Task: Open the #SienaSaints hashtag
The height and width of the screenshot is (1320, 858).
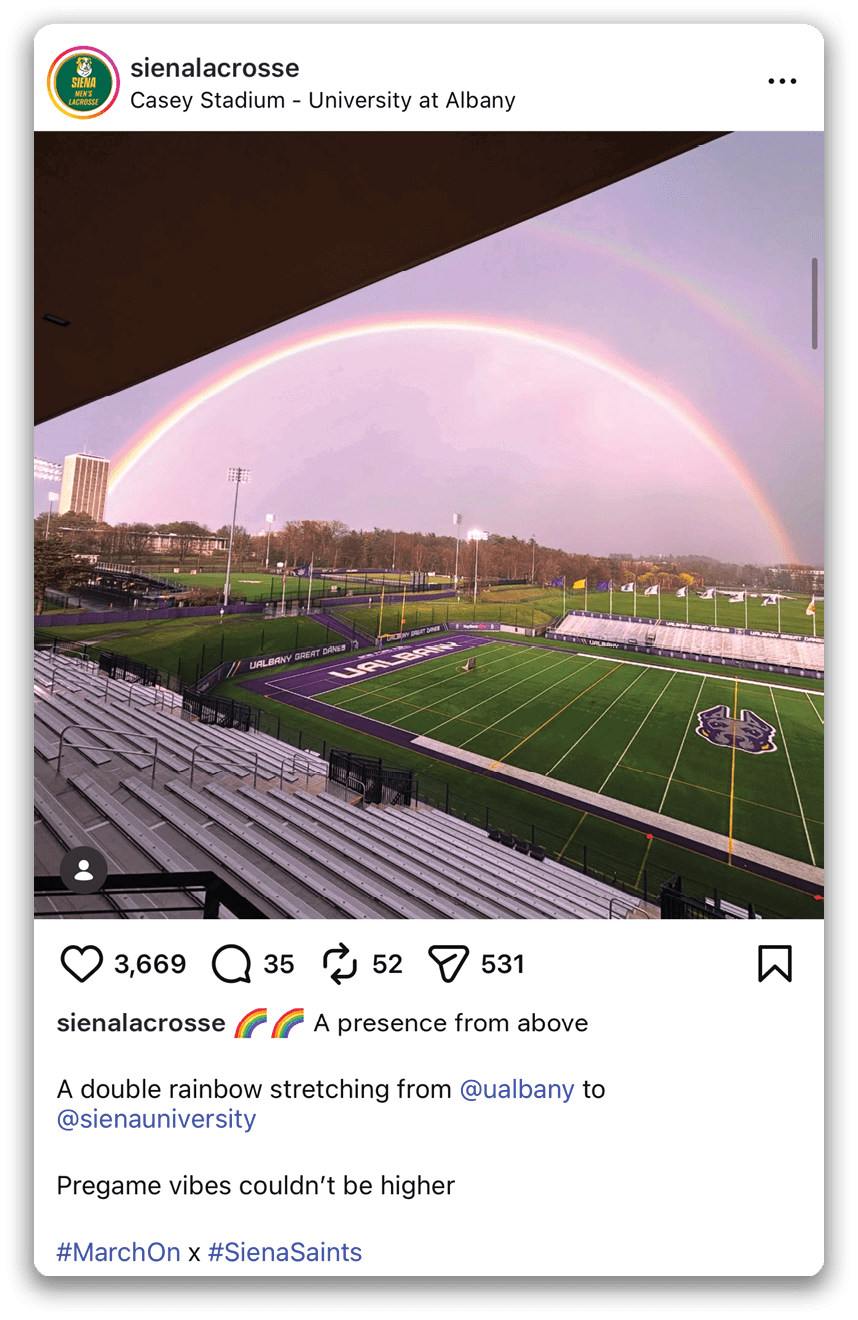Action: click(284, 1252)
